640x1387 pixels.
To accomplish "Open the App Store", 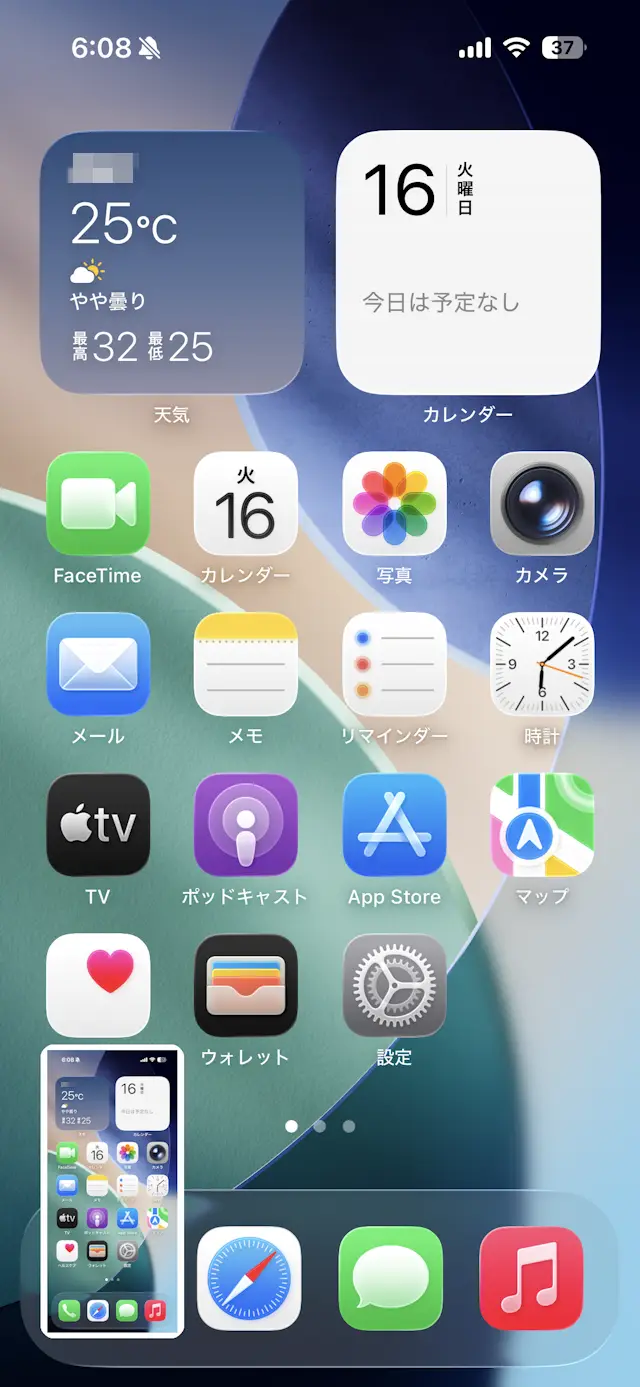I will click(x=394, y=825).
